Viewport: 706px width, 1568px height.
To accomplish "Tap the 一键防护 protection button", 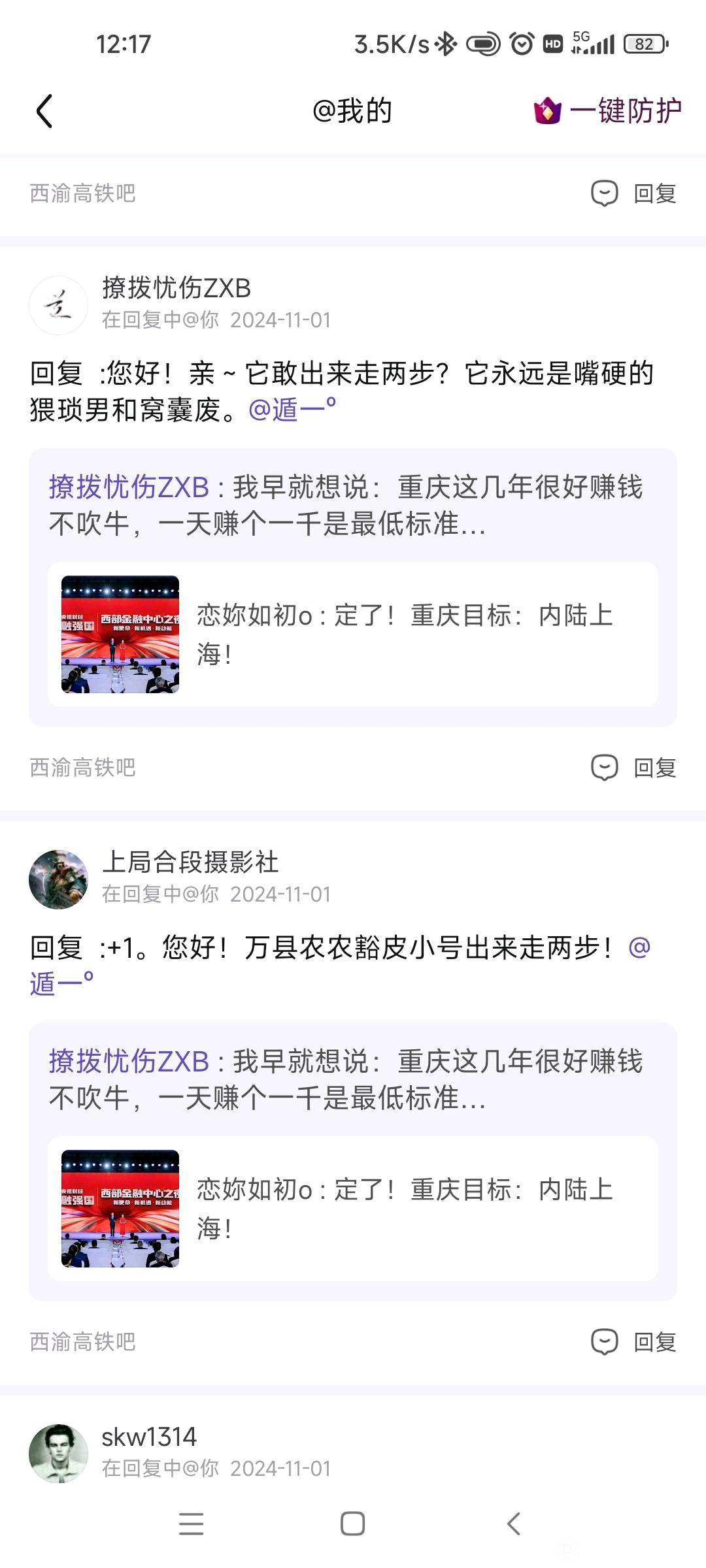I will click(608, 111).
